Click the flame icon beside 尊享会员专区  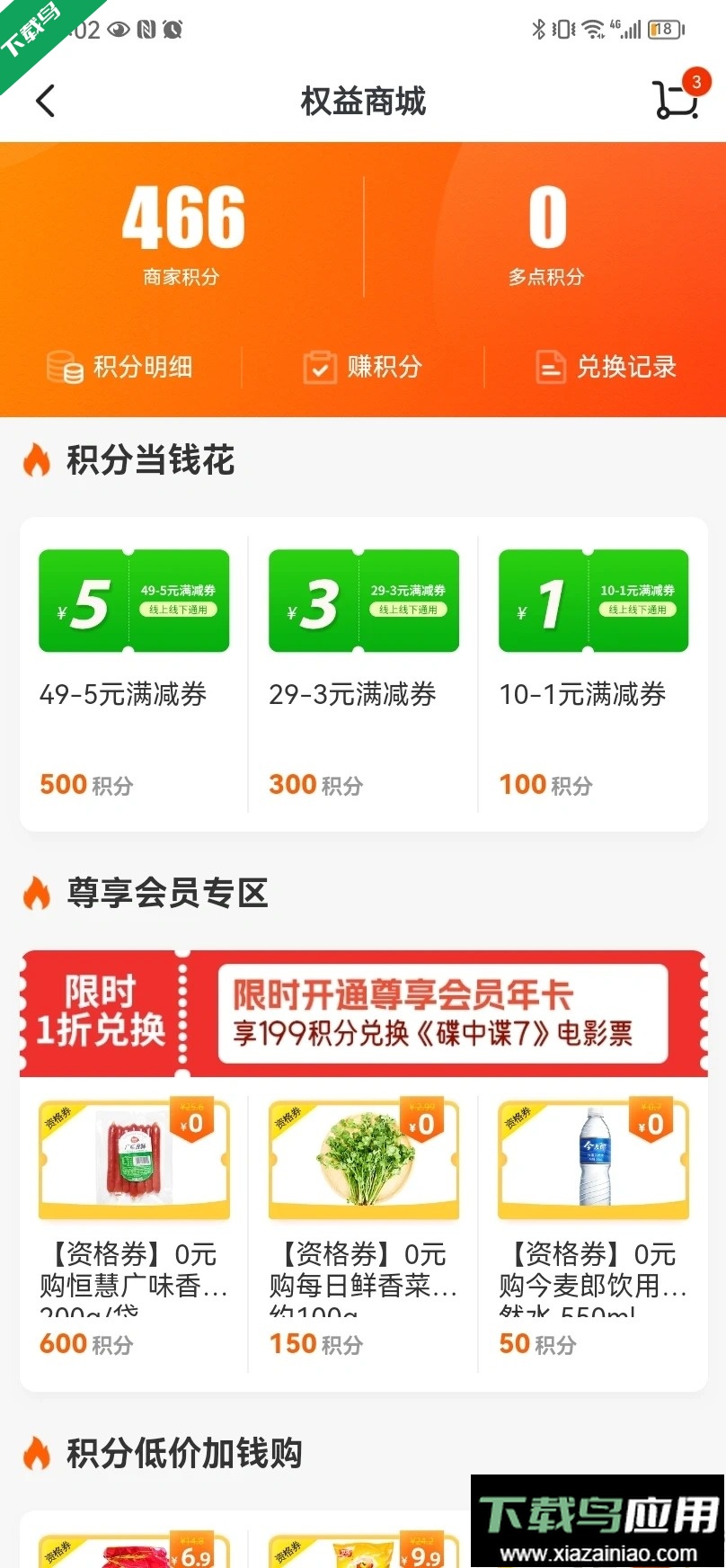point(36,893)
